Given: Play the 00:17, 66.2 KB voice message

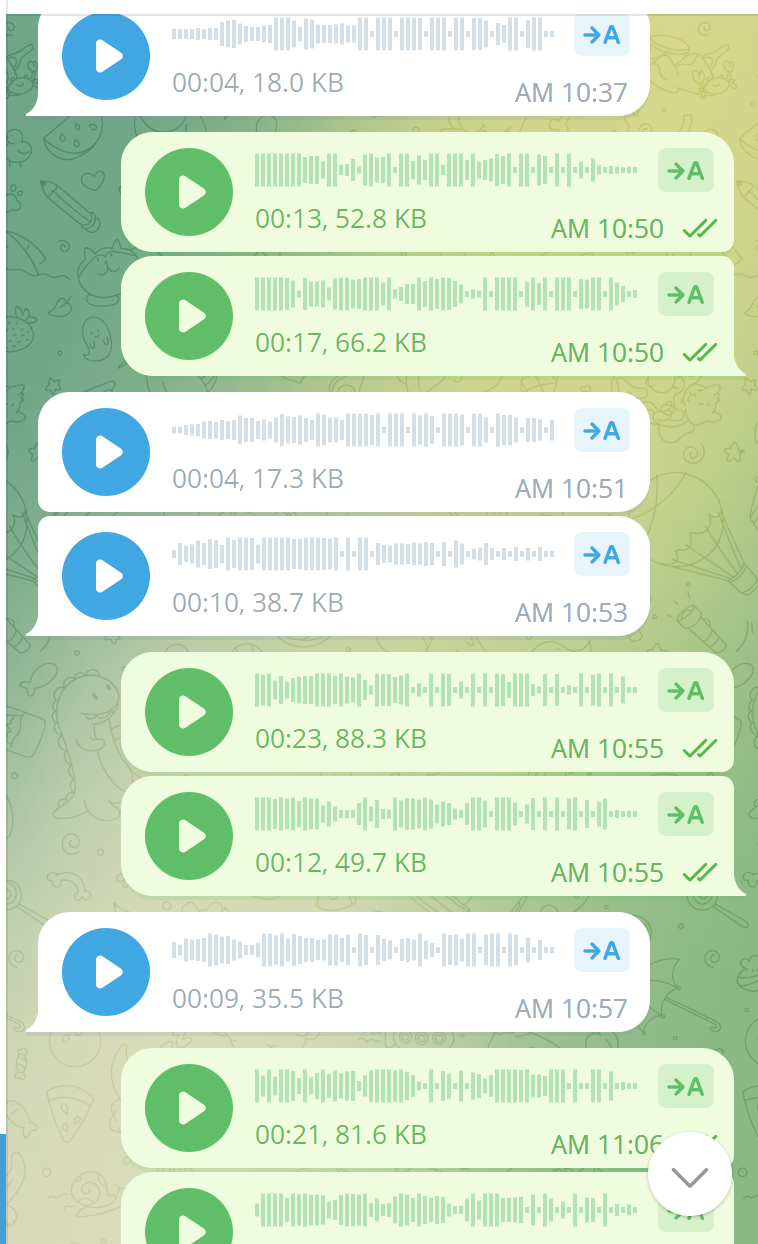Looking at the screenshot, I should click(x=189, y=316).
